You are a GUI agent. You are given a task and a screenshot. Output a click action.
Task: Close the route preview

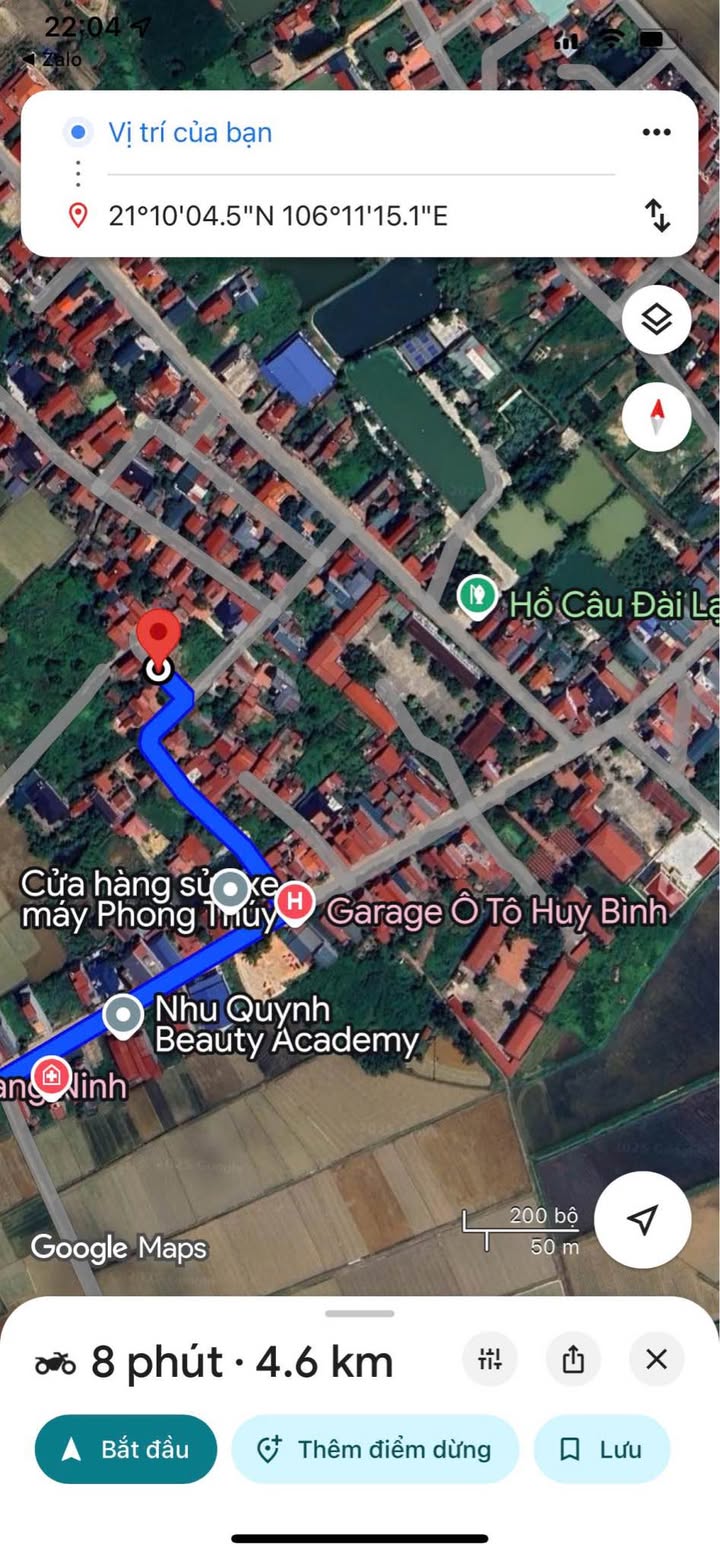[656, 1359]
